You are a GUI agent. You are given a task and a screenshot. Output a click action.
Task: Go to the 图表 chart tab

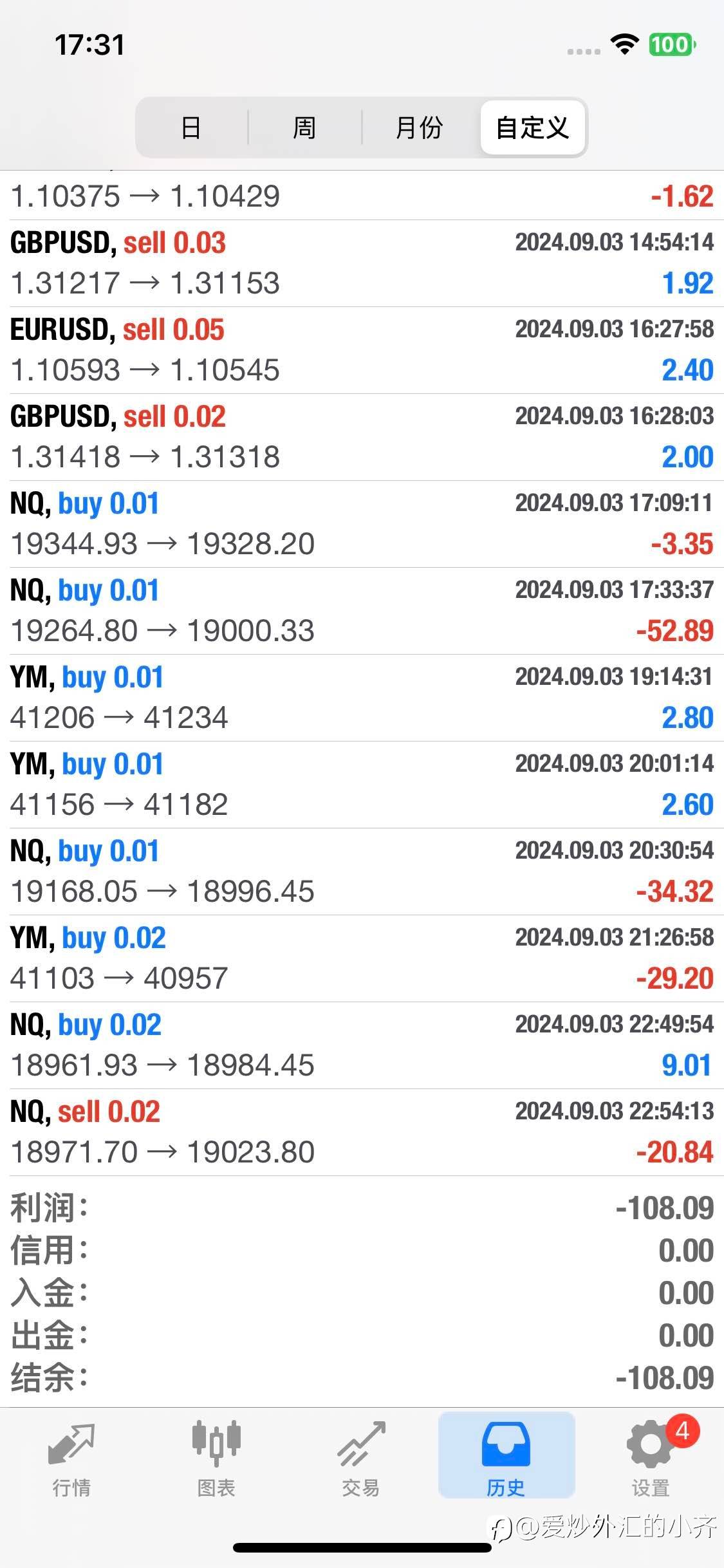(x=216, y=1459)
